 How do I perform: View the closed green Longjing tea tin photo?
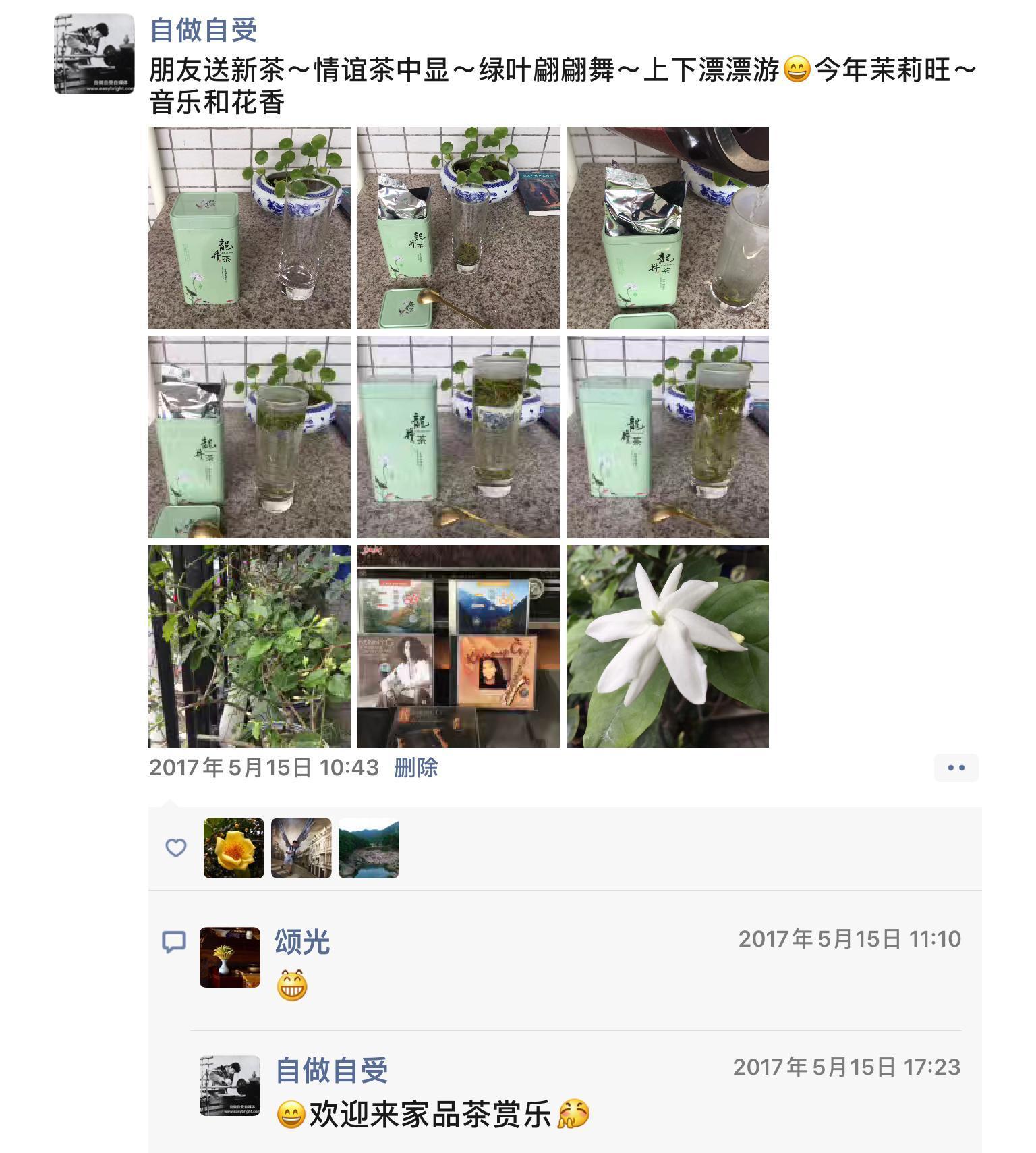[x=249, y=228]
